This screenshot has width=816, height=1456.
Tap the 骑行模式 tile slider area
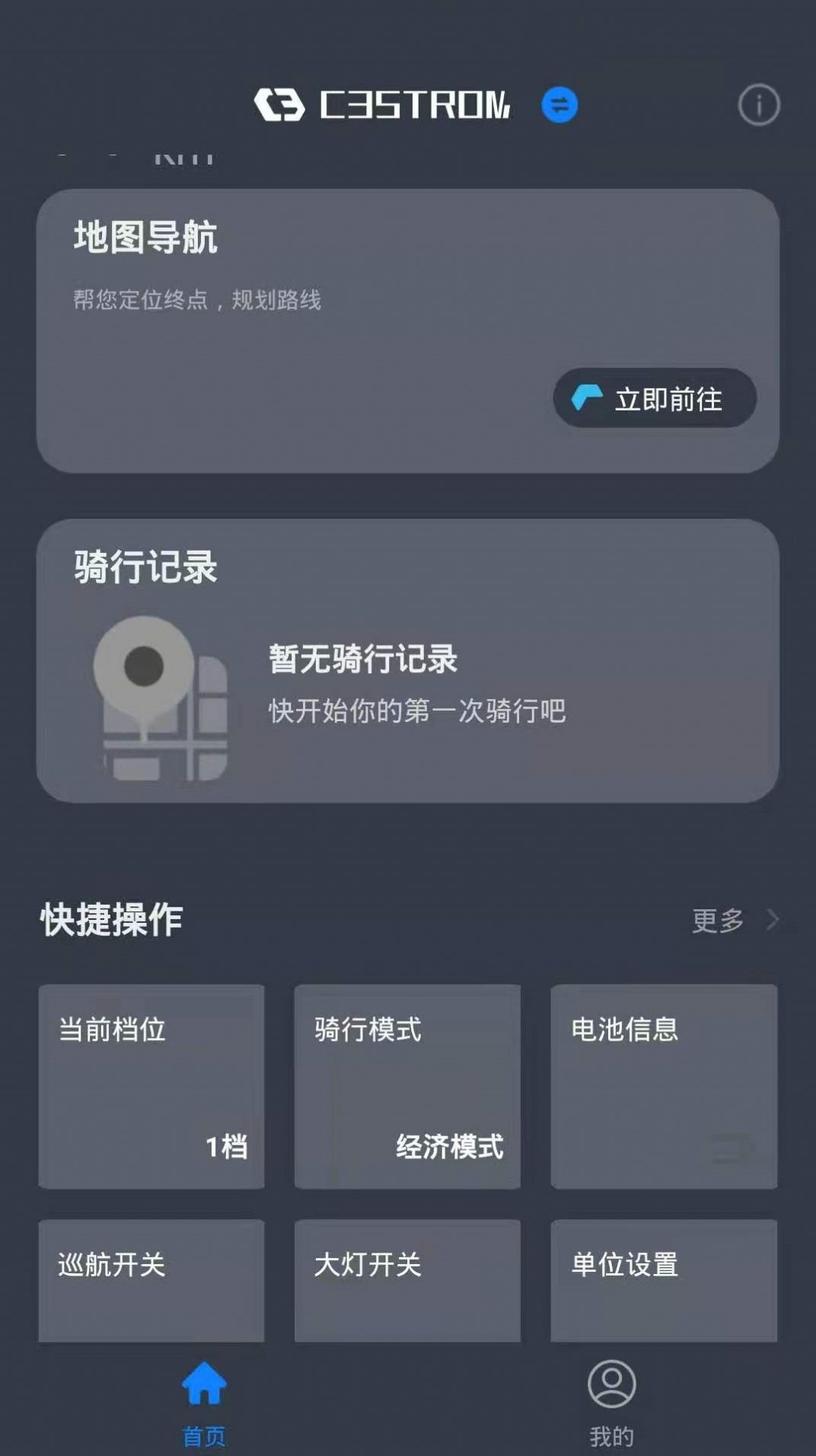(407, 1089)
